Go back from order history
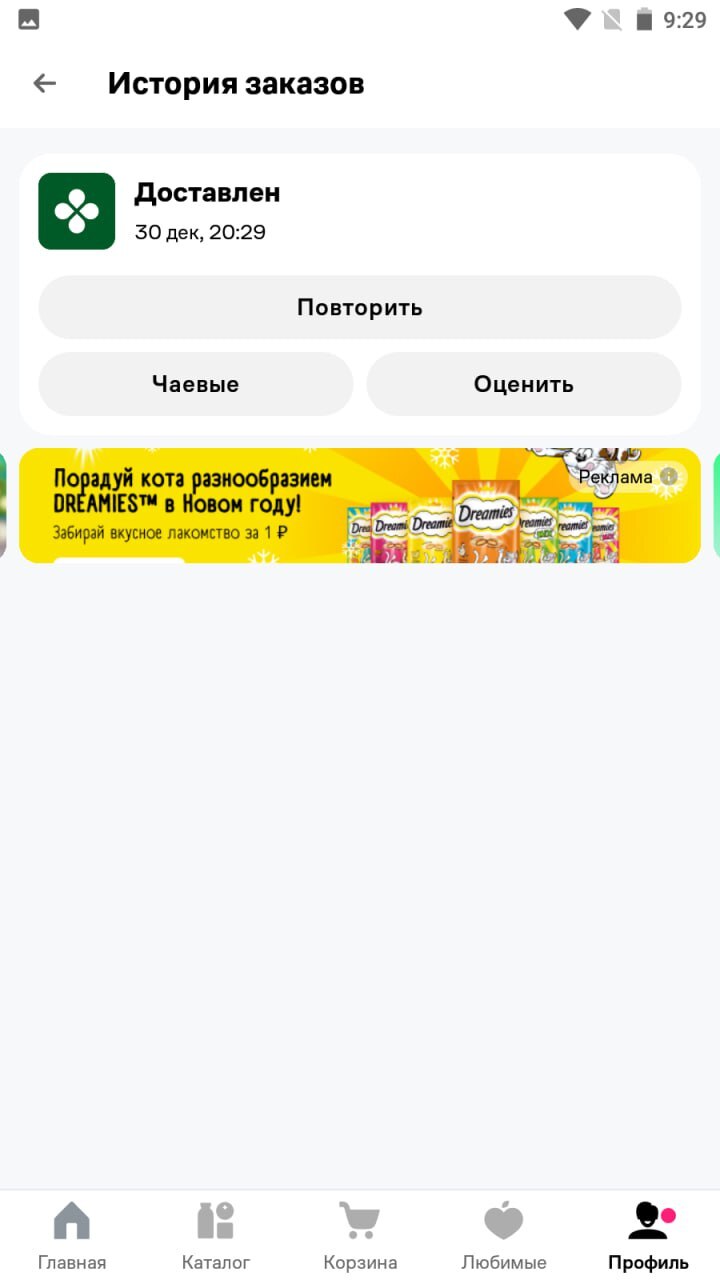This screenshot has height=1280, width=720. point(44,83)
